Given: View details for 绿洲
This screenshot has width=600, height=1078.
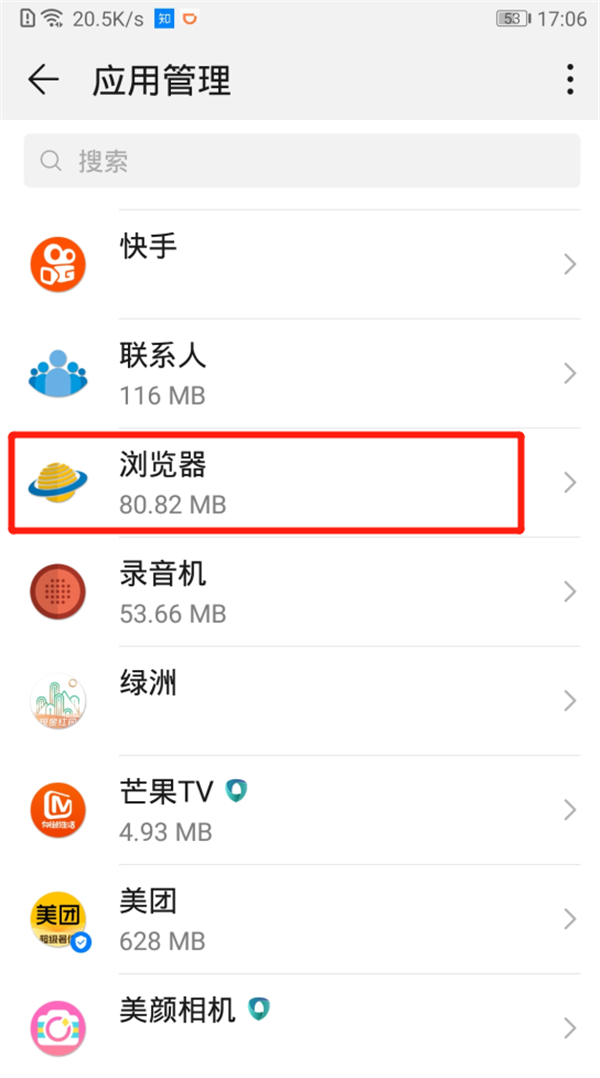Looking at the screenshot, I should point(300,701).
